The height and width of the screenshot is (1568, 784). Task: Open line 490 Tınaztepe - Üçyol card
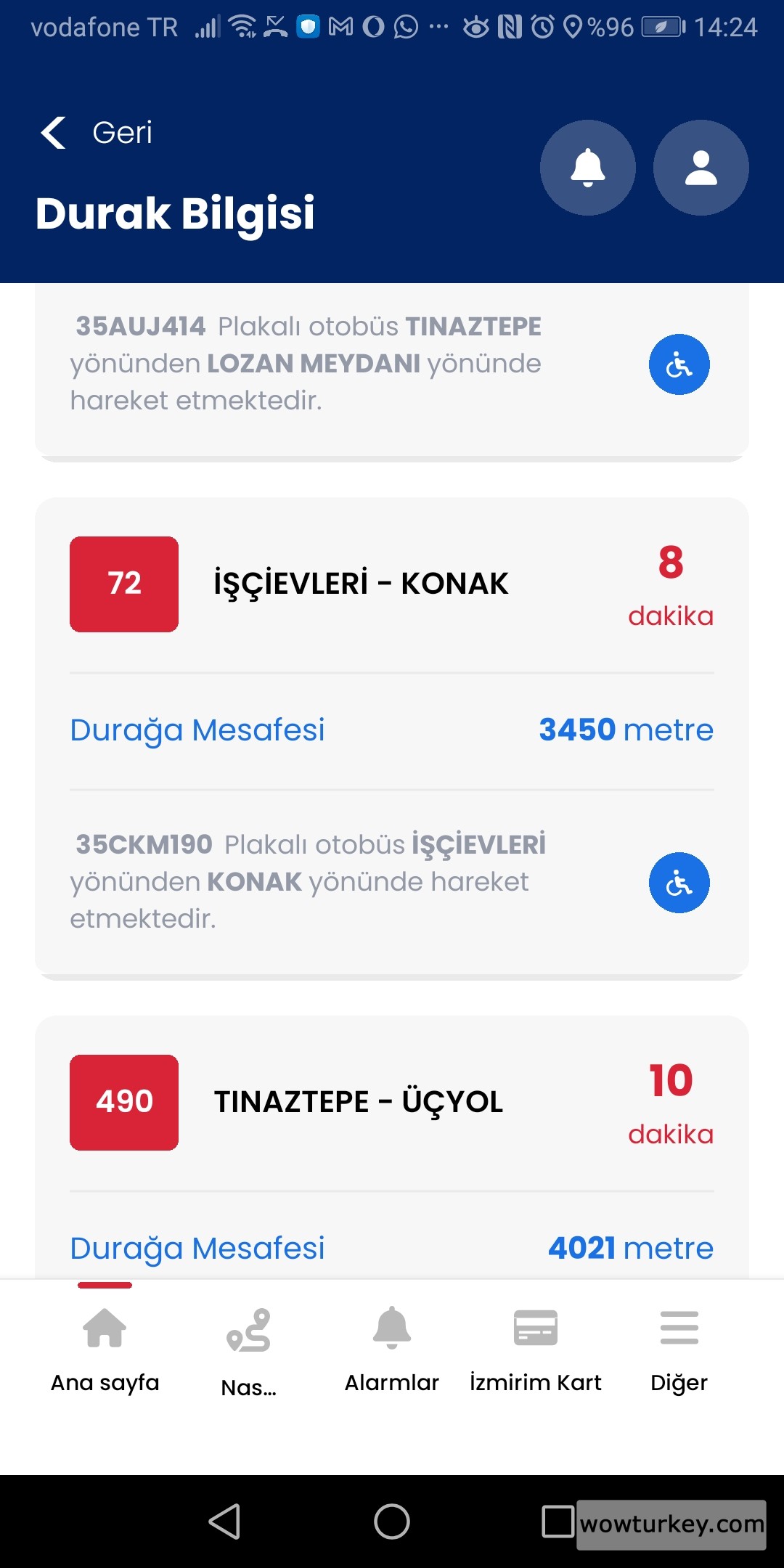(x=358, y=1102)
